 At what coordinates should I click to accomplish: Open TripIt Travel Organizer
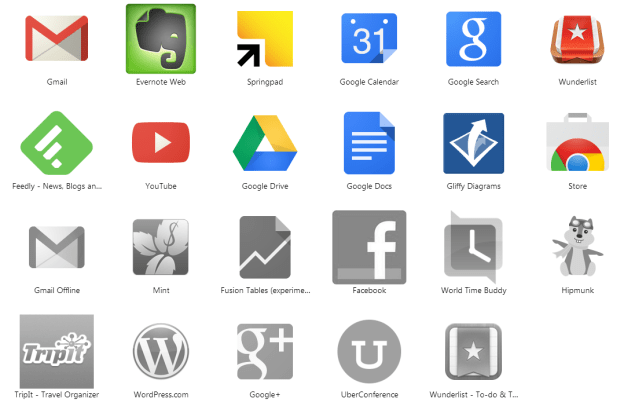[x=56, y=351]
